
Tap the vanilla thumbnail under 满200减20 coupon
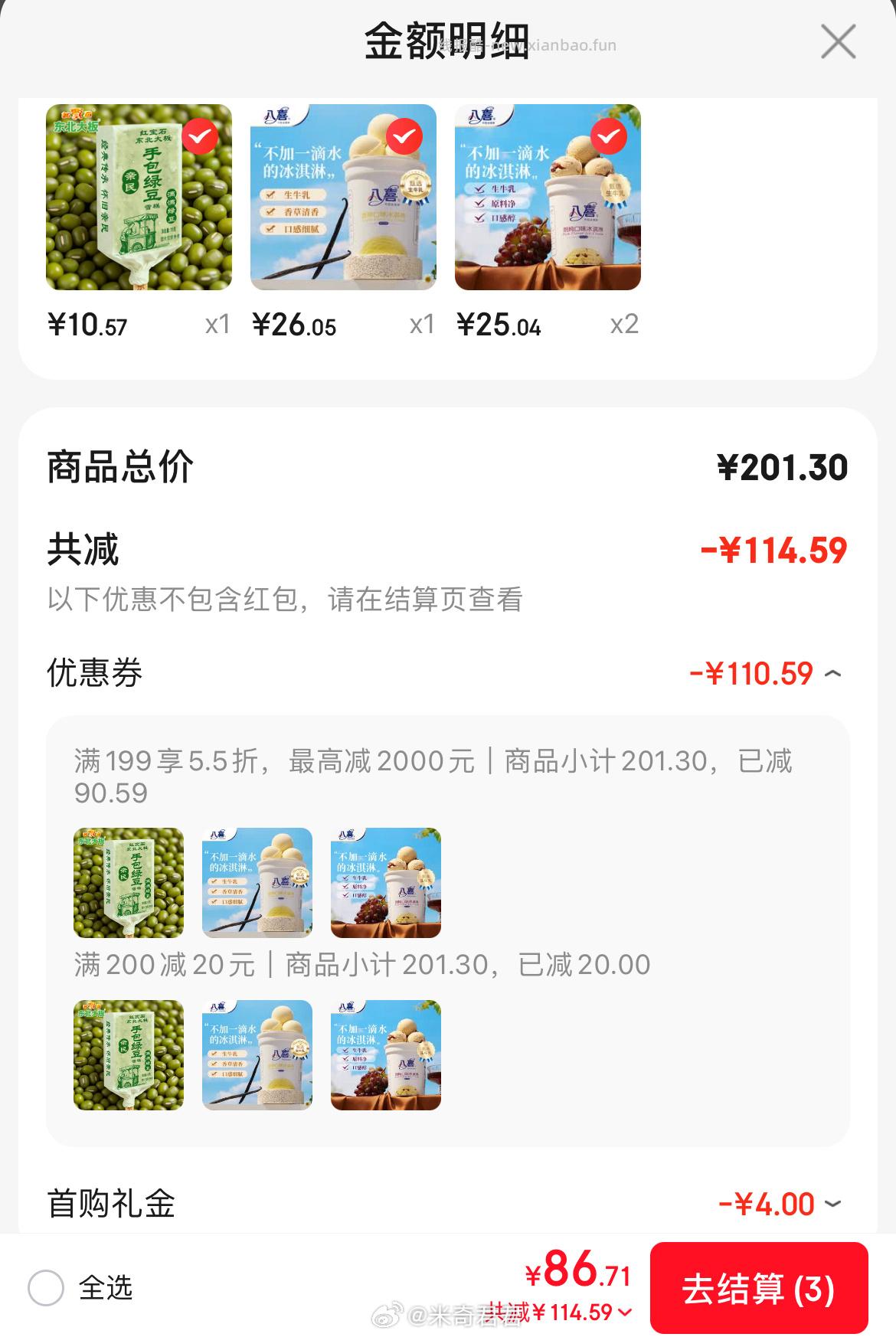pos(257,1055)
